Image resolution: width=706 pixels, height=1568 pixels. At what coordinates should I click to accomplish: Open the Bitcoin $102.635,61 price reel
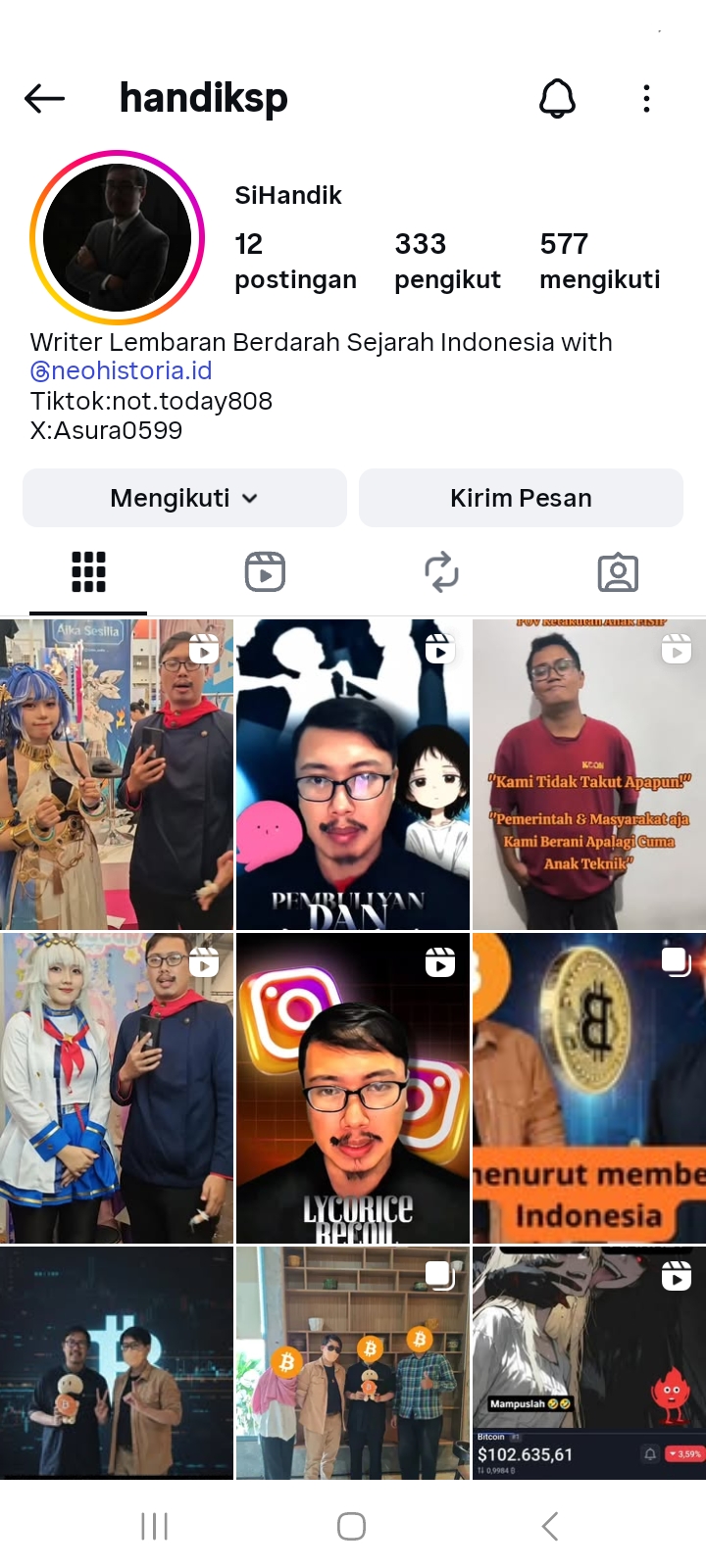tap(588, 1362)
